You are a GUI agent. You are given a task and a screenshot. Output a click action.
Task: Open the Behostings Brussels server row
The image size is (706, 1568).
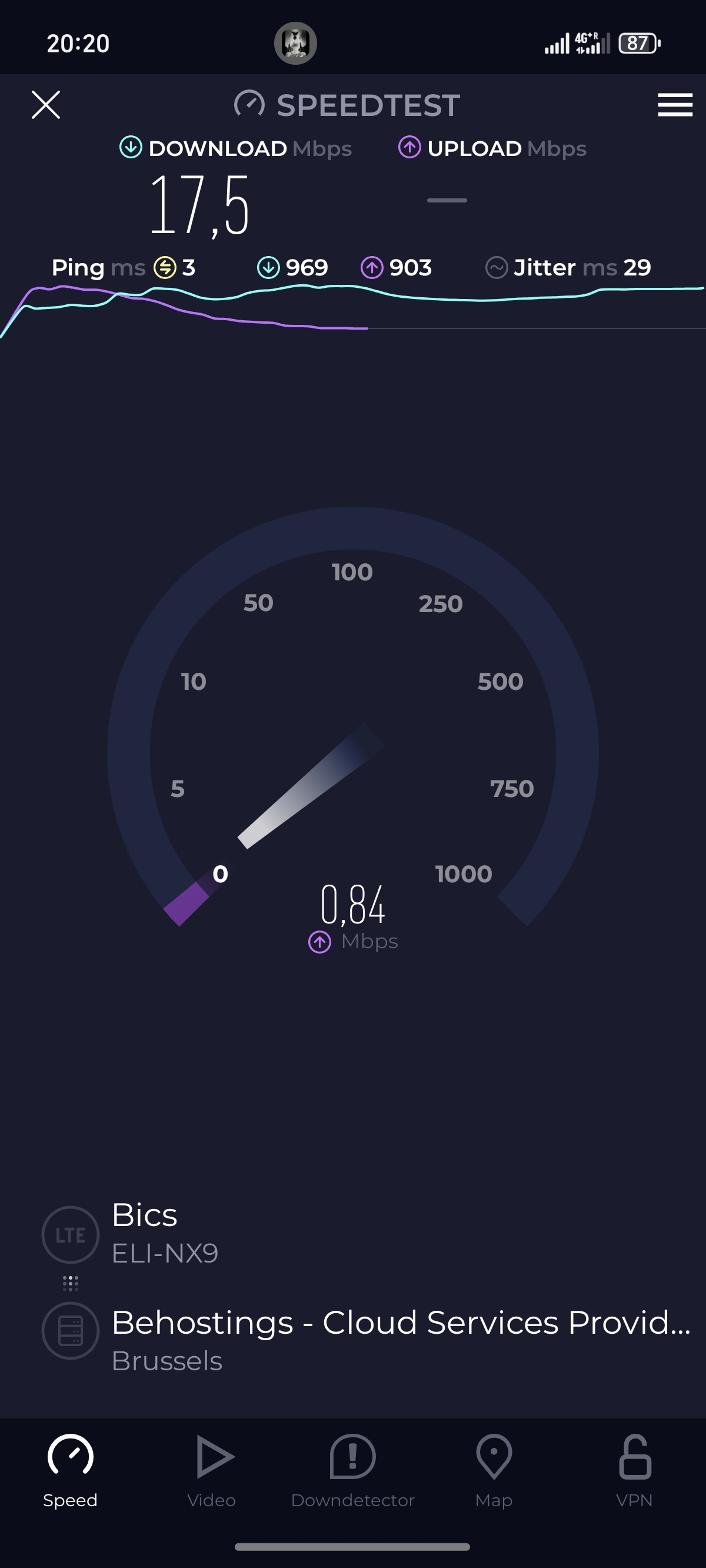click(367, 1340)
